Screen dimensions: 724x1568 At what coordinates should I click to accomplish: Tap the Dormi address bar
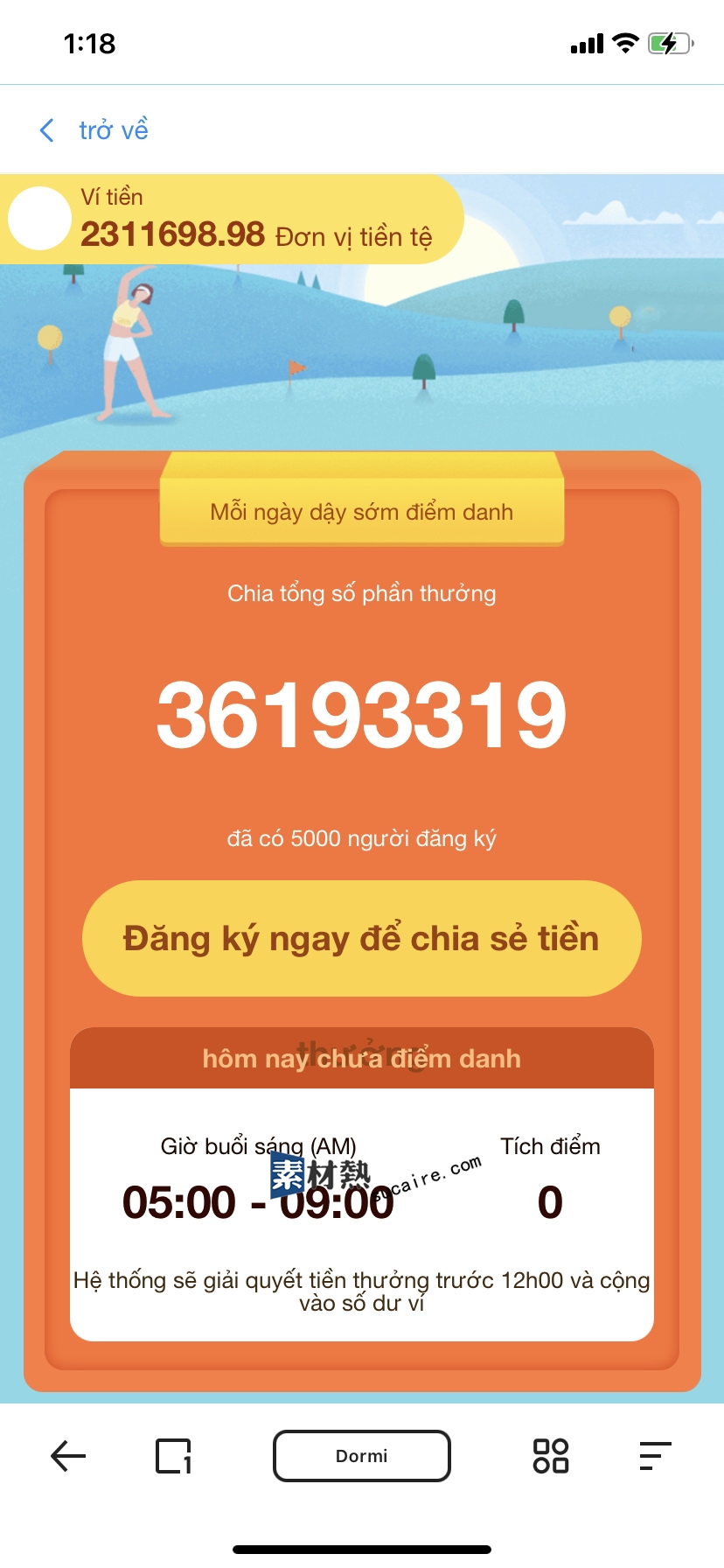(x=361, y=1456)
